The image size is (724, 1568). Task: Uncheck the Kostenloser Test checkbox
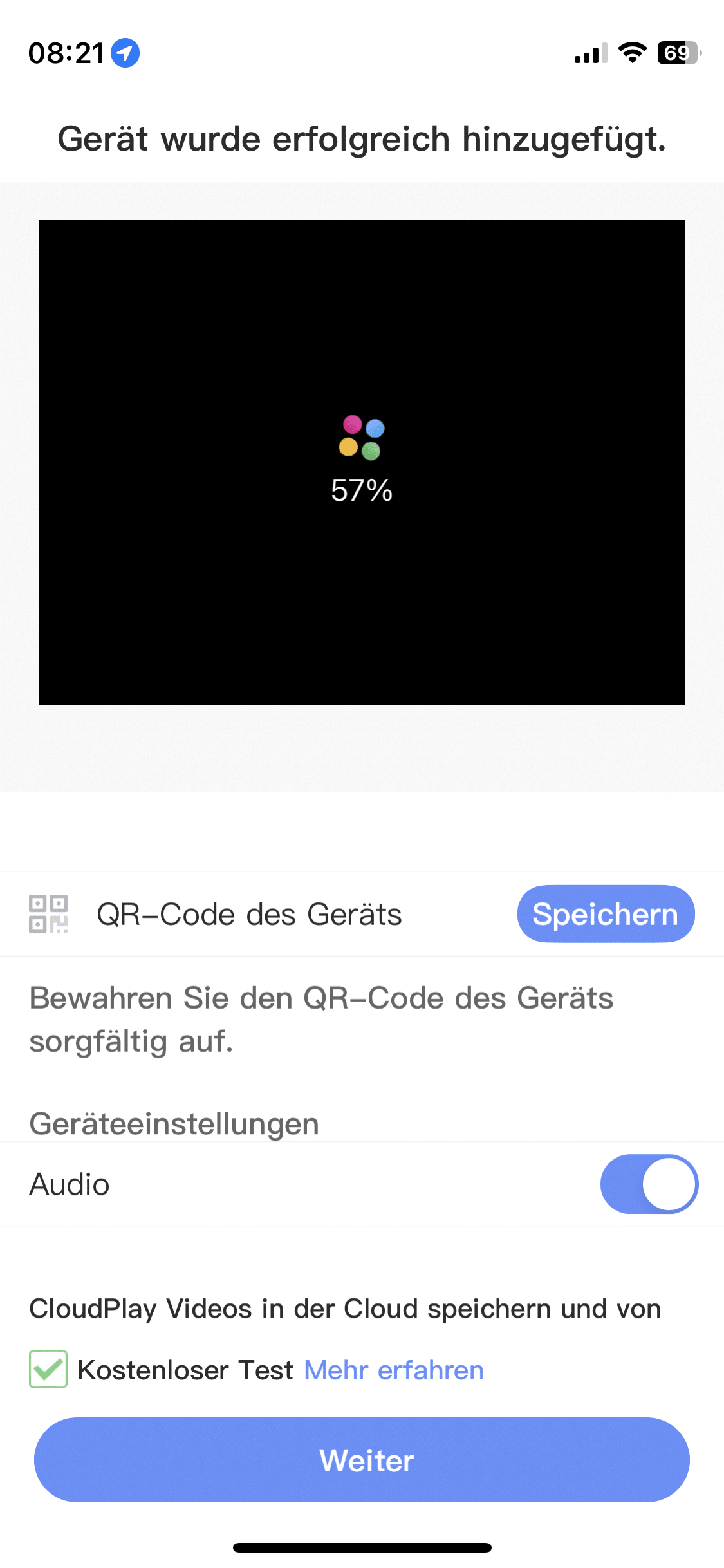point(48,1369)
